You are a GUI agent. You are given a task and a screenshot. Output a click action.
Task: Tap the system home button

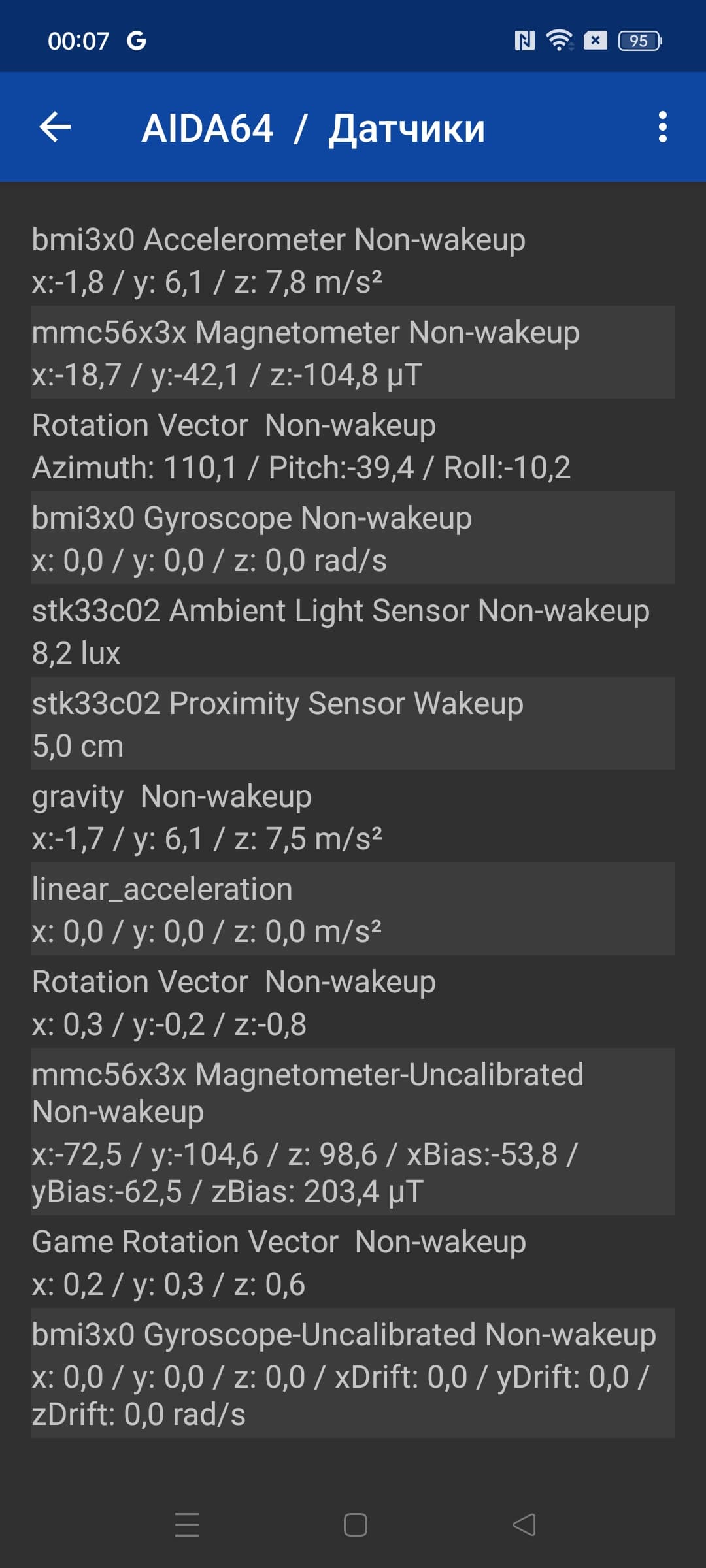click(355, 1525)
